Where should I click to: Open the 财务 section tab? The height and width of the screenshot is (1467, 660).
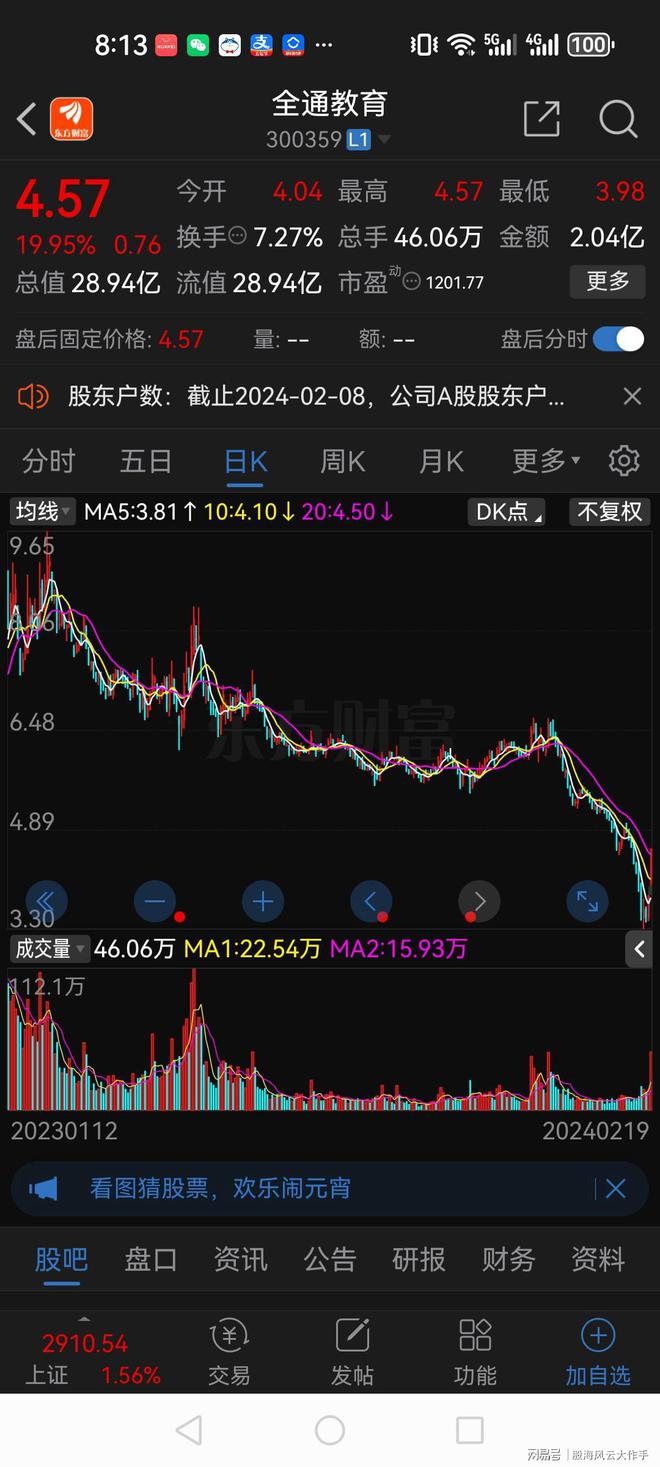(x=508, y=1260)
